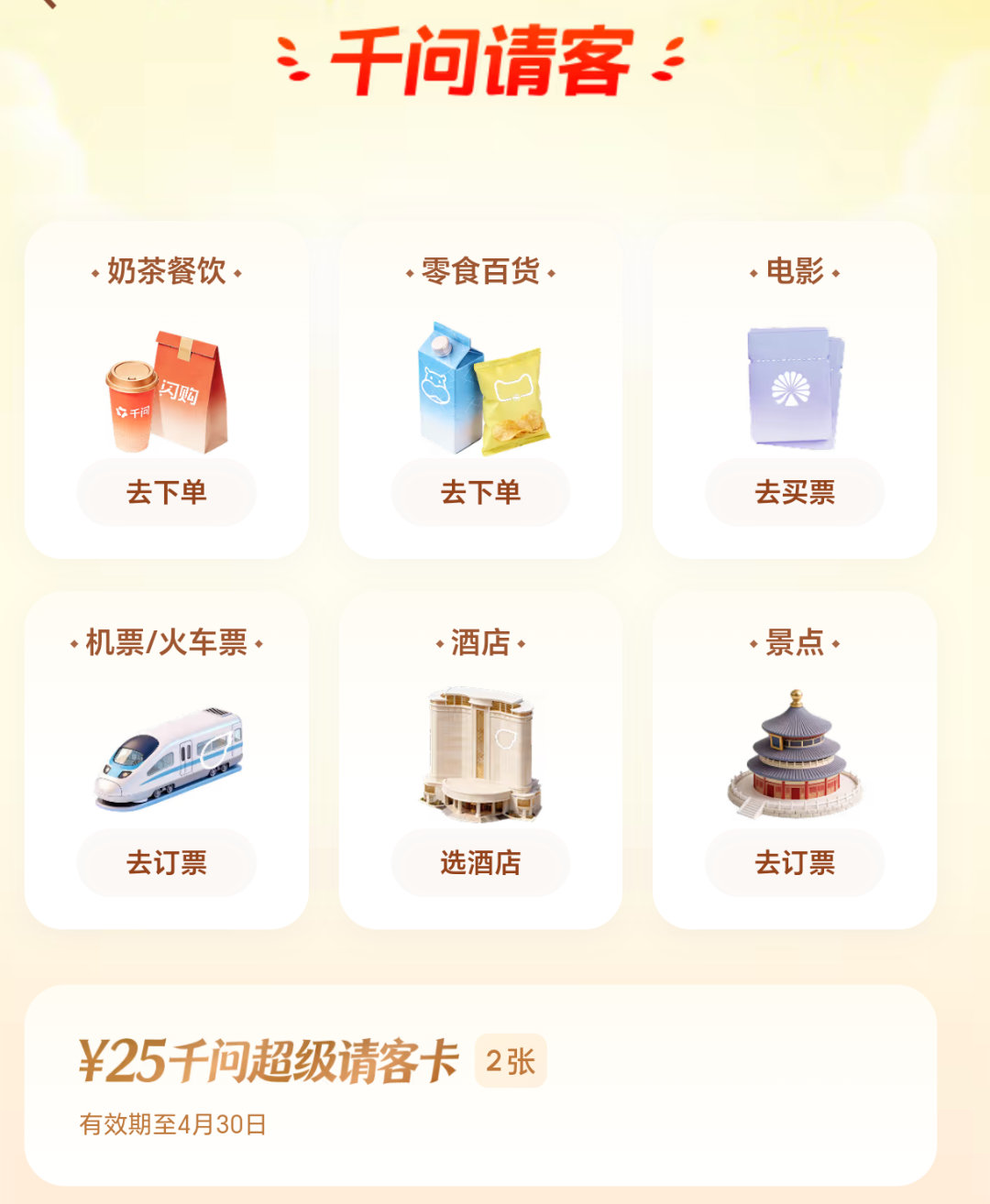The height and width of the screenshot is (1204, 990).
Task: Click 去买票 in the 电影 card
Action: tap(793, 492)
